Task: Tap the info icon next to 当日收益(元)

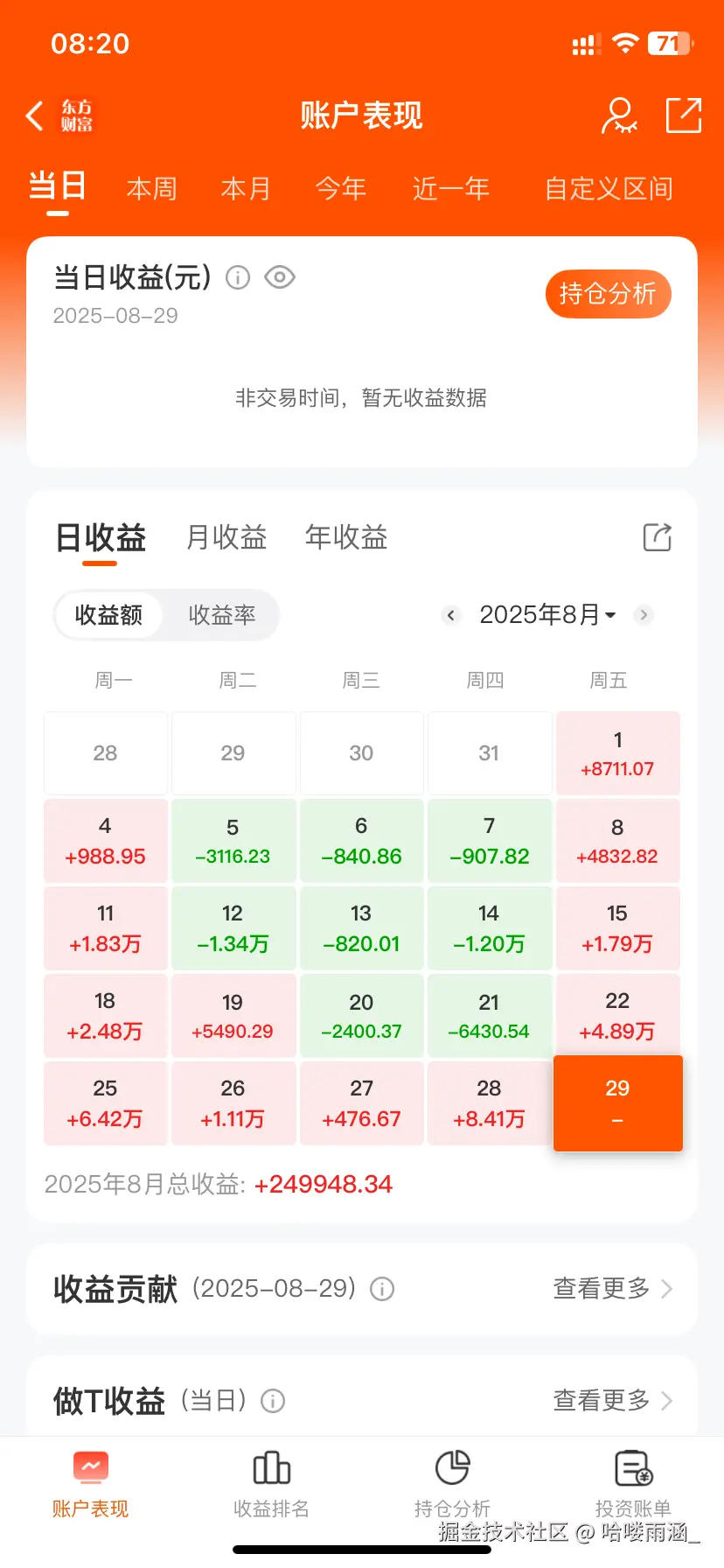Action: (x=237, y=277)
